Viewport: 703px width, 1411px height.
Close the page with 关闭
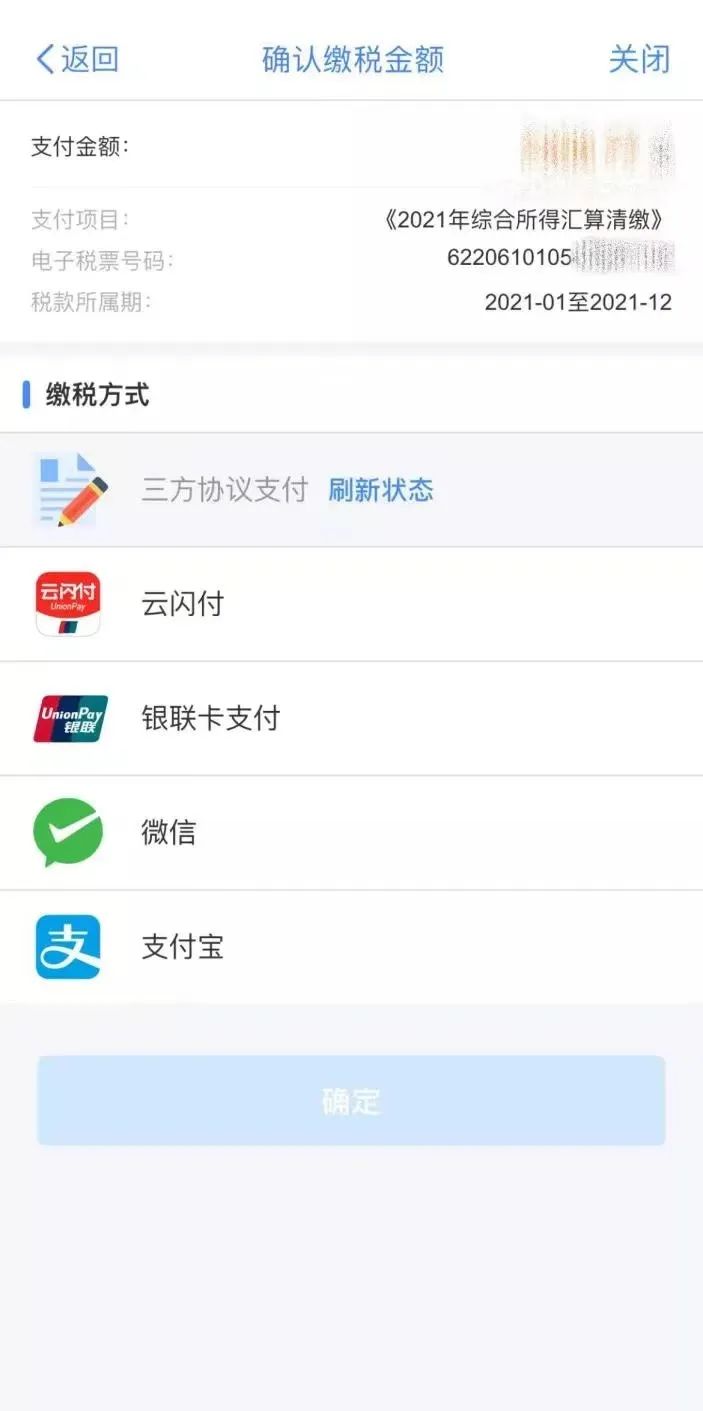tap(638, 59)
